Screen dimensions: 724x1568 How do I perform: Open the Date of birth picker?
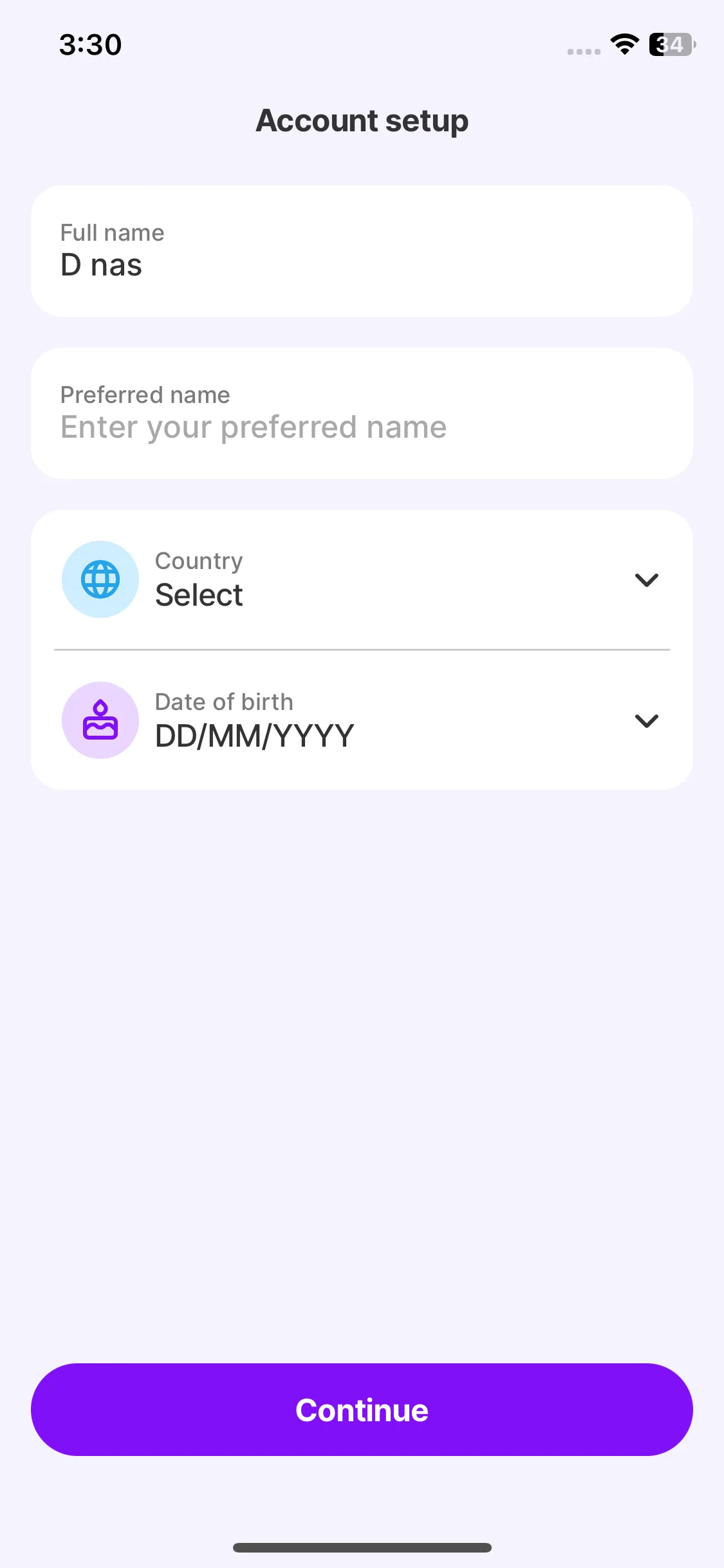(x=360, y=721)
